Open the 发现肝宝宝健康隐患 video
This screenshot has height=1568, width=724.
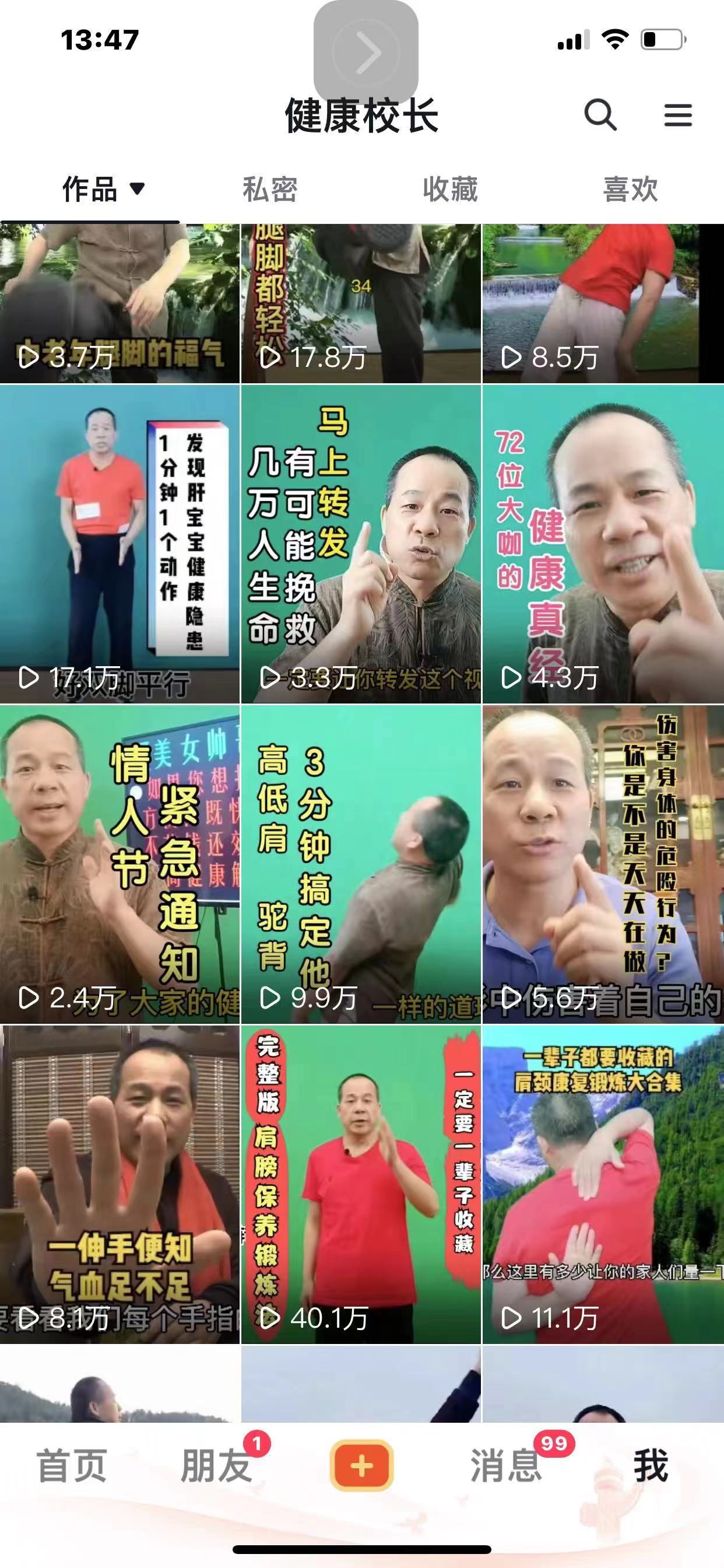(x=120, y=544)
